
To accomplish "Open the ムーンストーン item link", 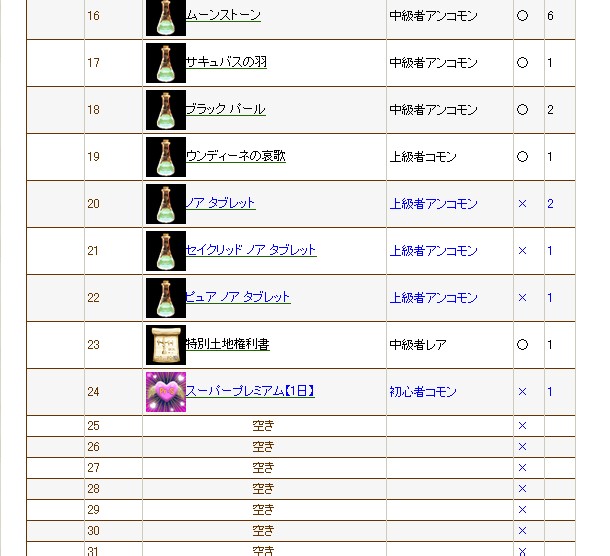I will tap(223, 16).
